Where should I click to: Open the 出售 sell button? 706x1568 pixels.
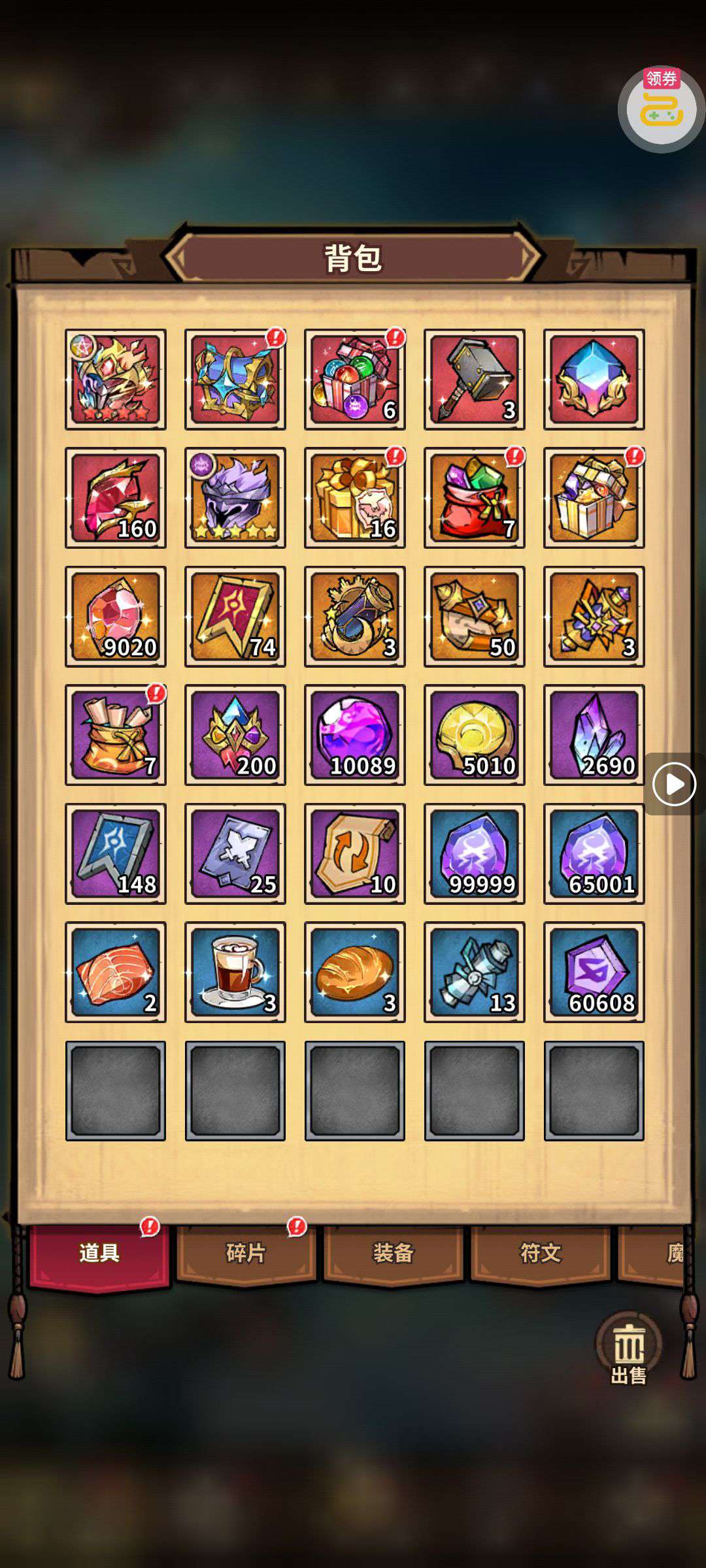click(629, 1349)
